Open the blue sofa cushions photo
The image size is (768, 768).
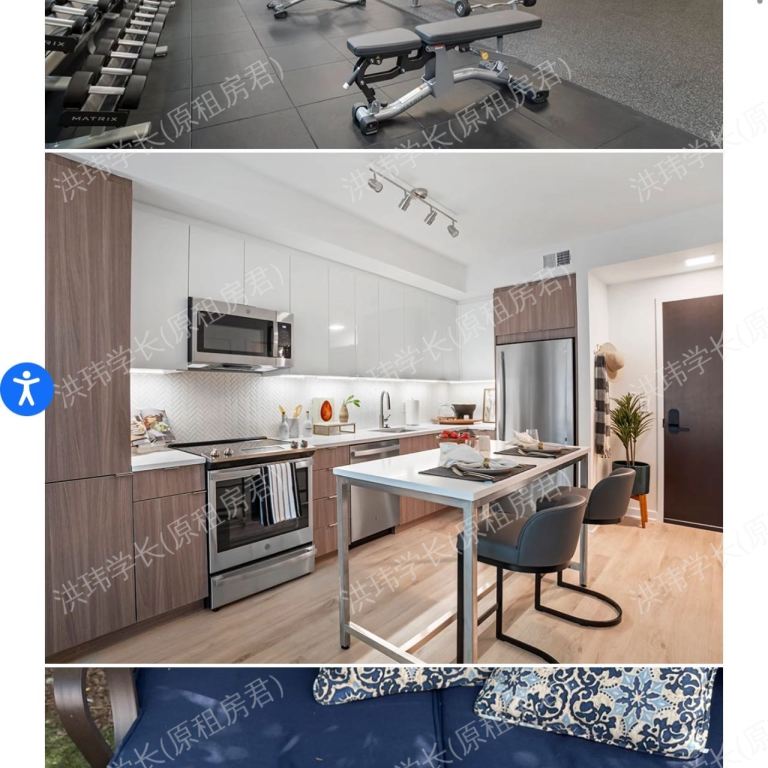coord(383,718)
